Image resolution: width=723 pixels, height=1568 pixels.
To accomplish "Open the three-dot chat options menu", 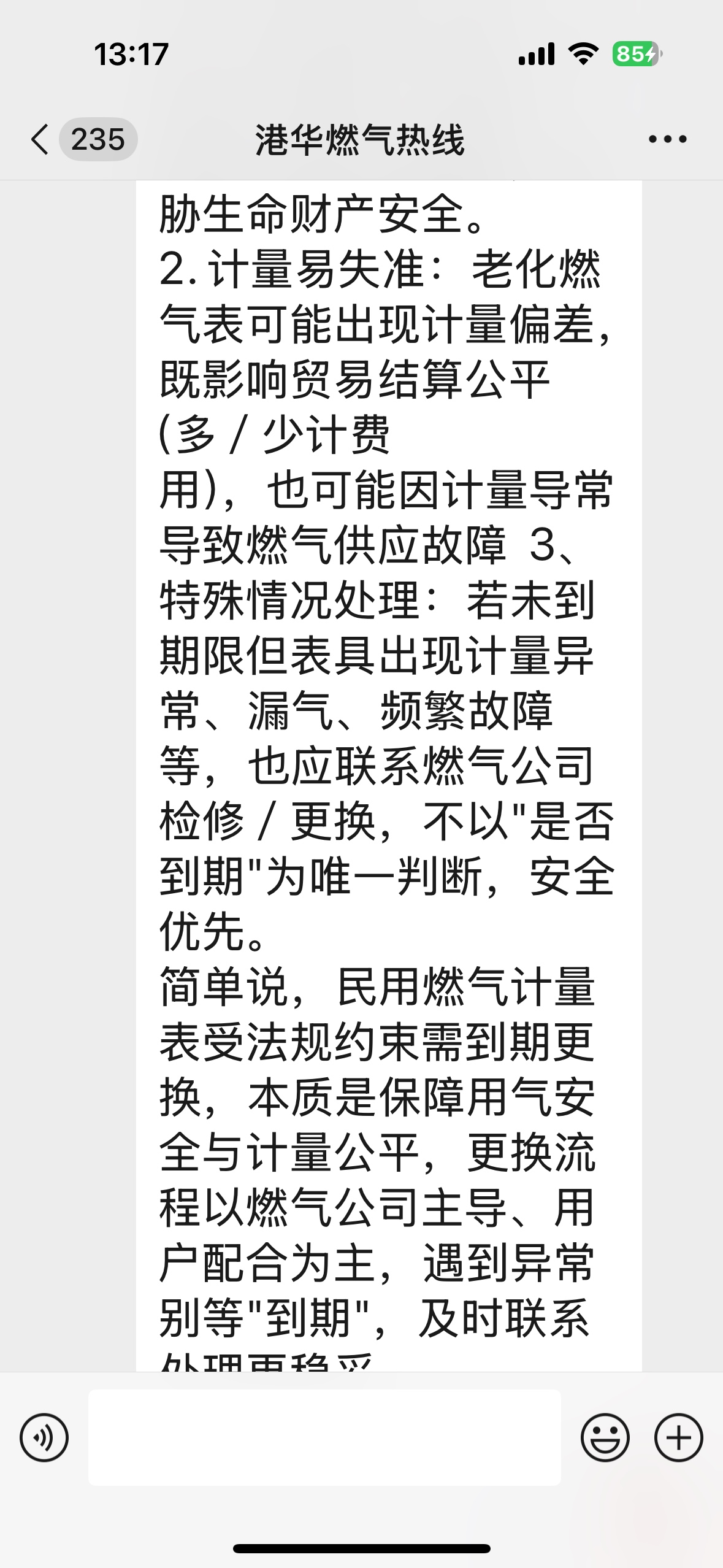I will (667, 139).
